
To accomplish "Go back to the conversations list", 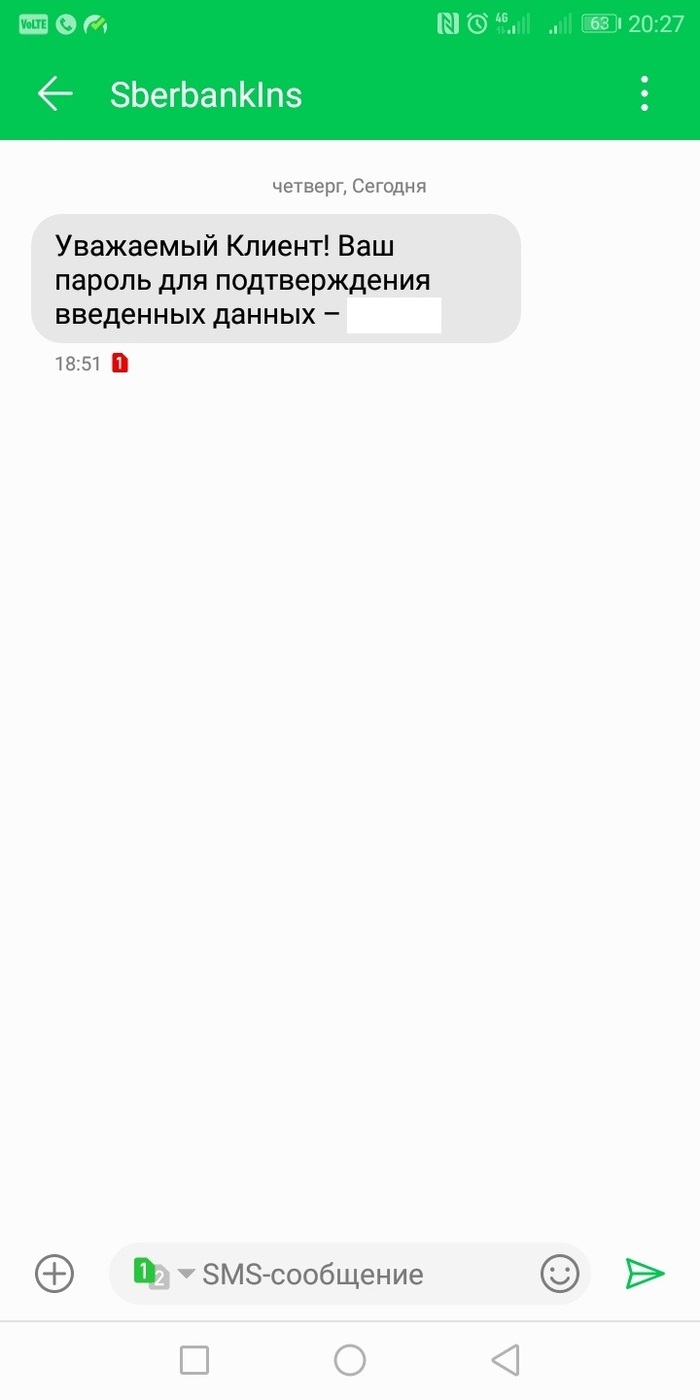I will tap(55, 94).
